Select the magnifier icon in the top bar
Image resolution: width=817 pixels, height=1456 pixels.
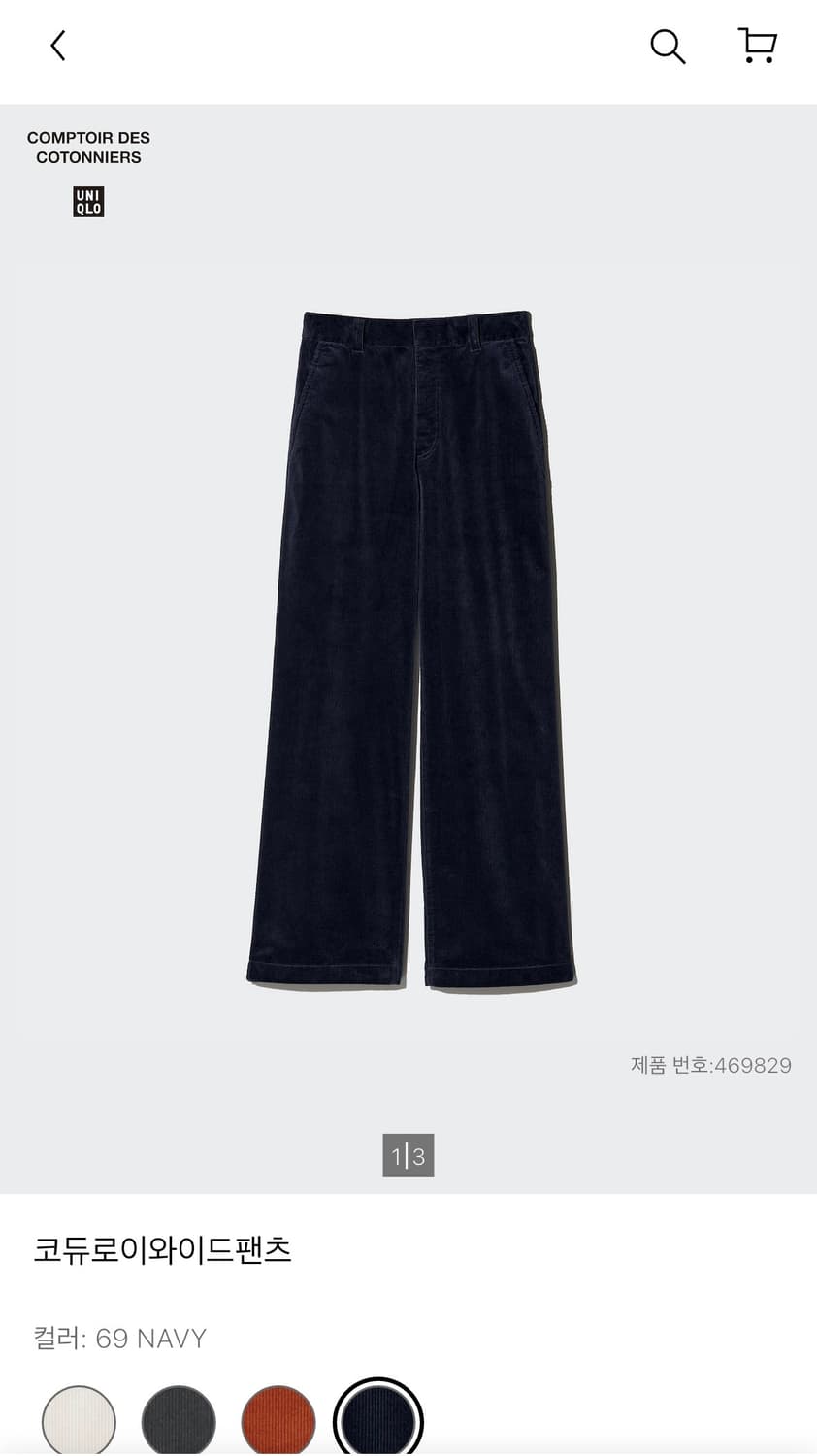click(x=667, y=46)
